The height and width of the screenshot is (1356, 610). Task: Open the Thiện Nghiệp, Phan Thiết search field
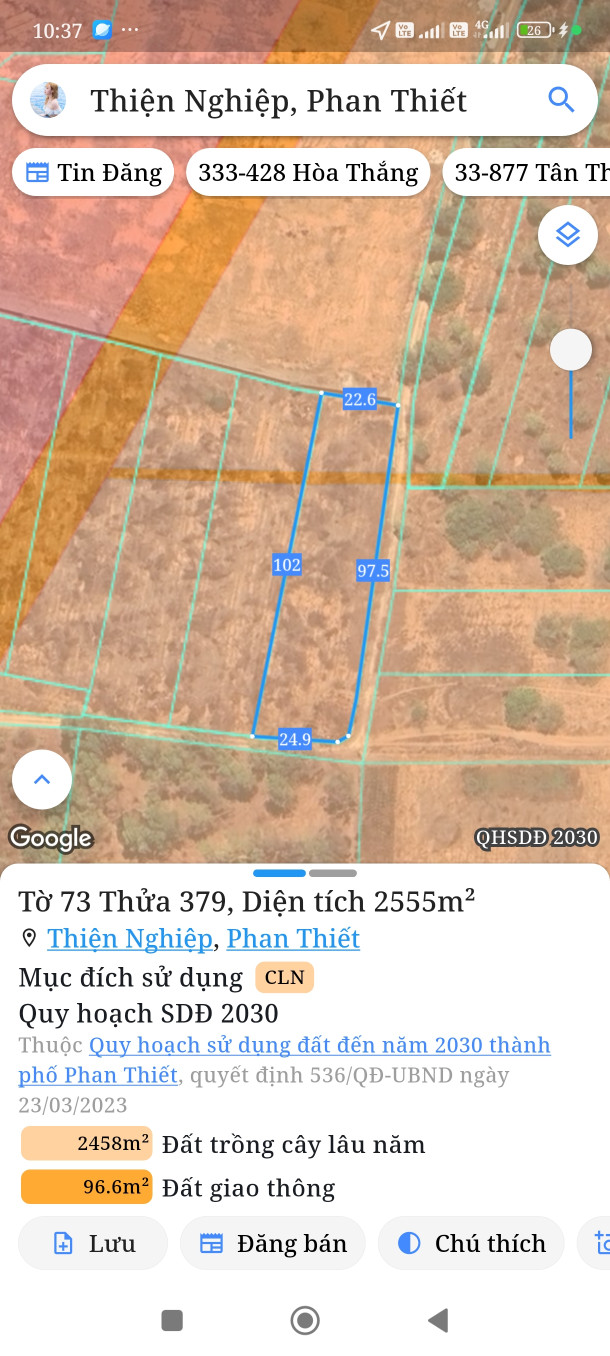(290, 100)
